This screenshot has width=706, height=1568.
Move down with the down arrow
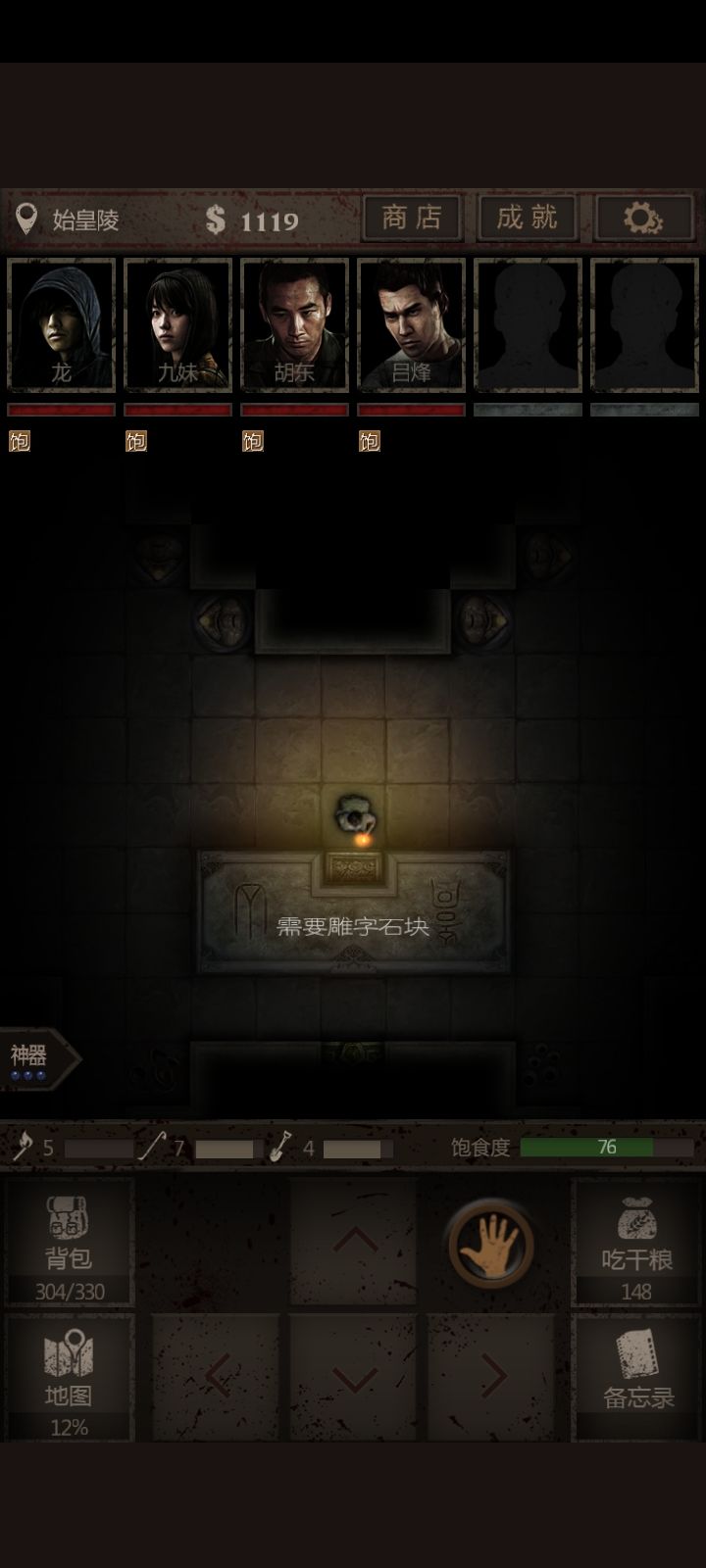click(x=354, y=1377)
